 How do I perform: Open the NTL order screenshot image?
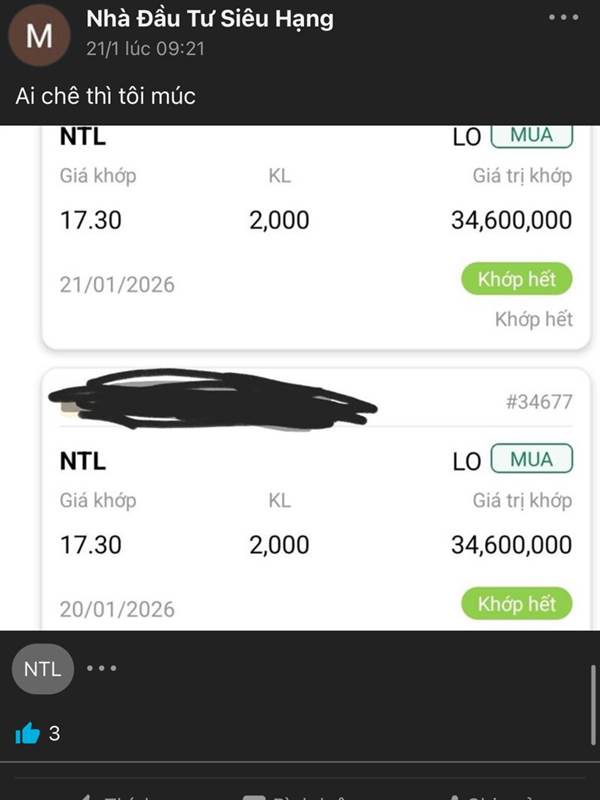[300, 378]
